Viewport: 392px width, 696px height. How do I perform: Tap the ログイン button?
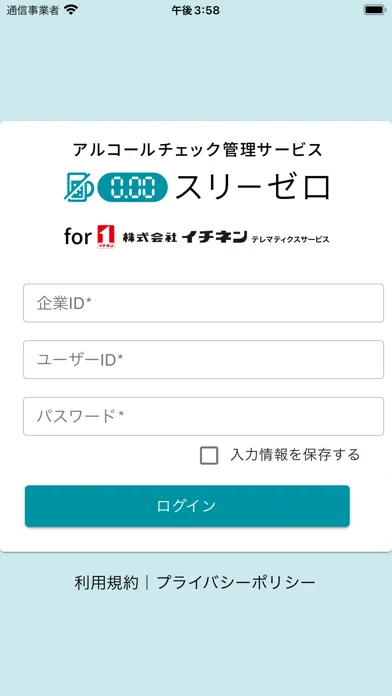[187, 506]
